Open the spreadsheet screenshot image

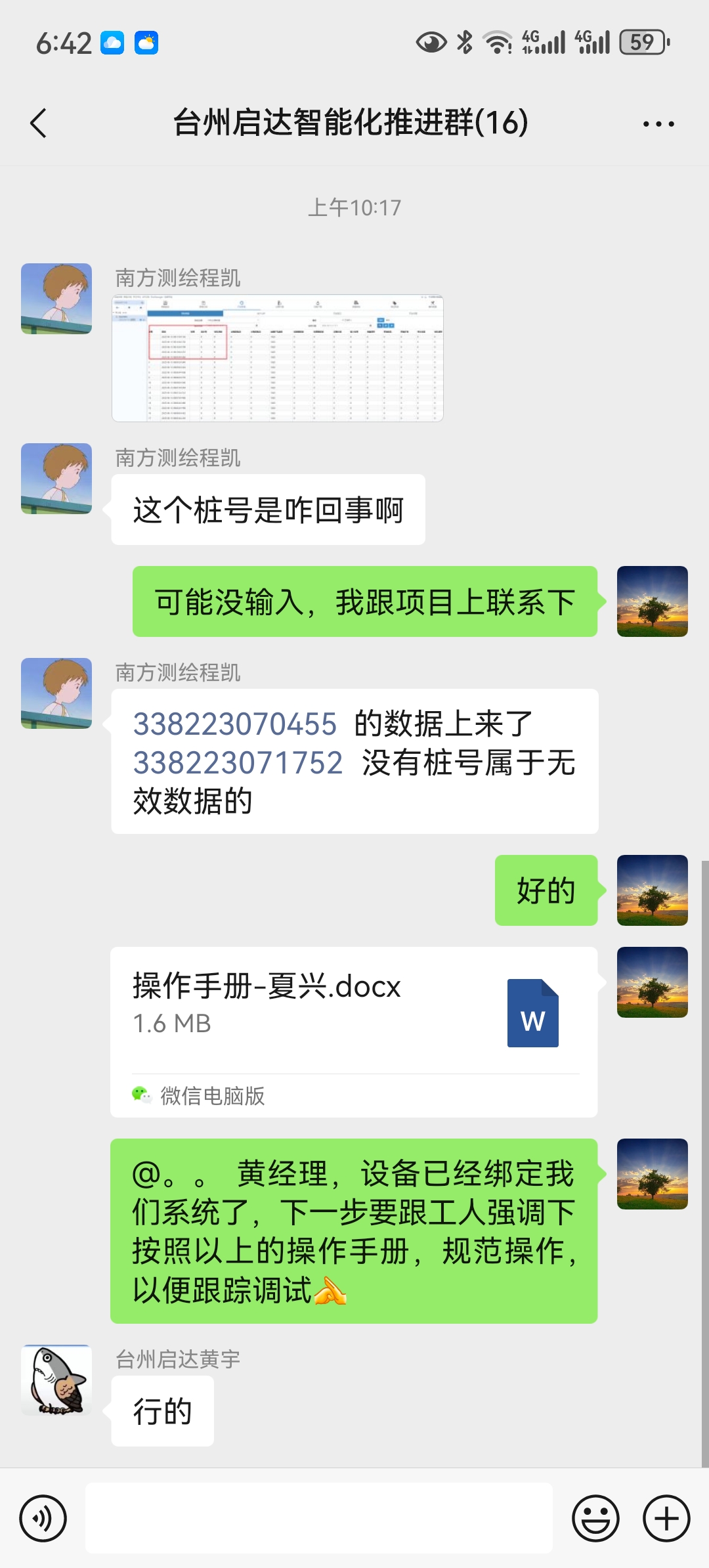point(278,358)
